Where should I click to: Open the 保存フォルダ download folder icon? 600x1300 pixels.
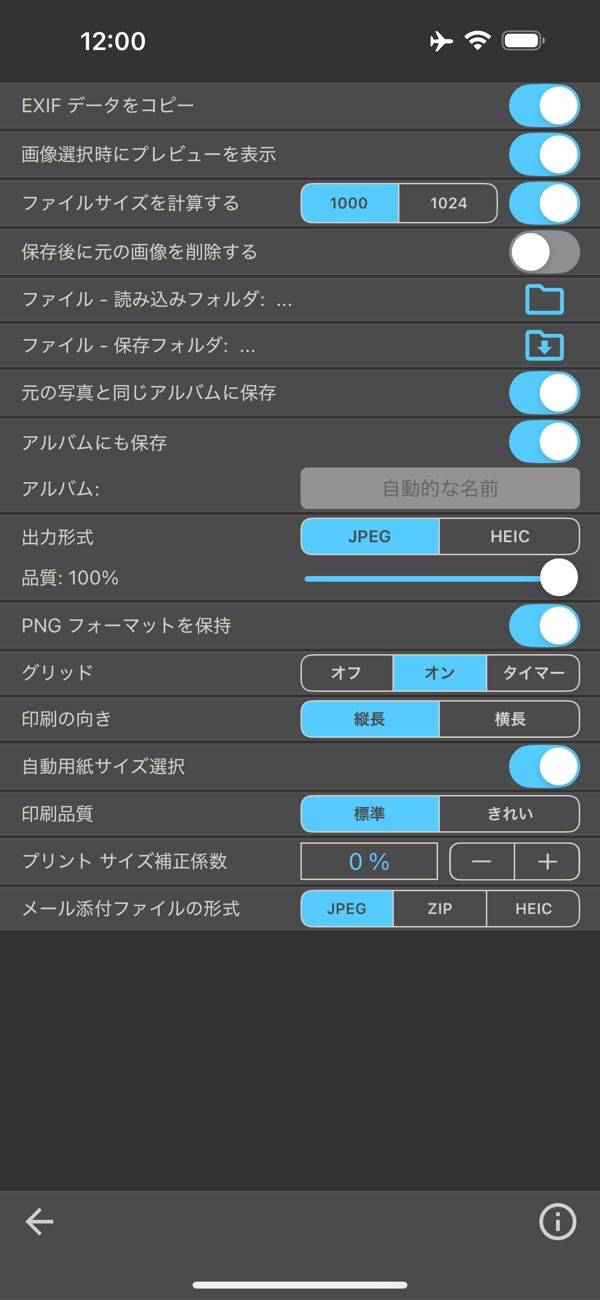[x=545, y=346]
